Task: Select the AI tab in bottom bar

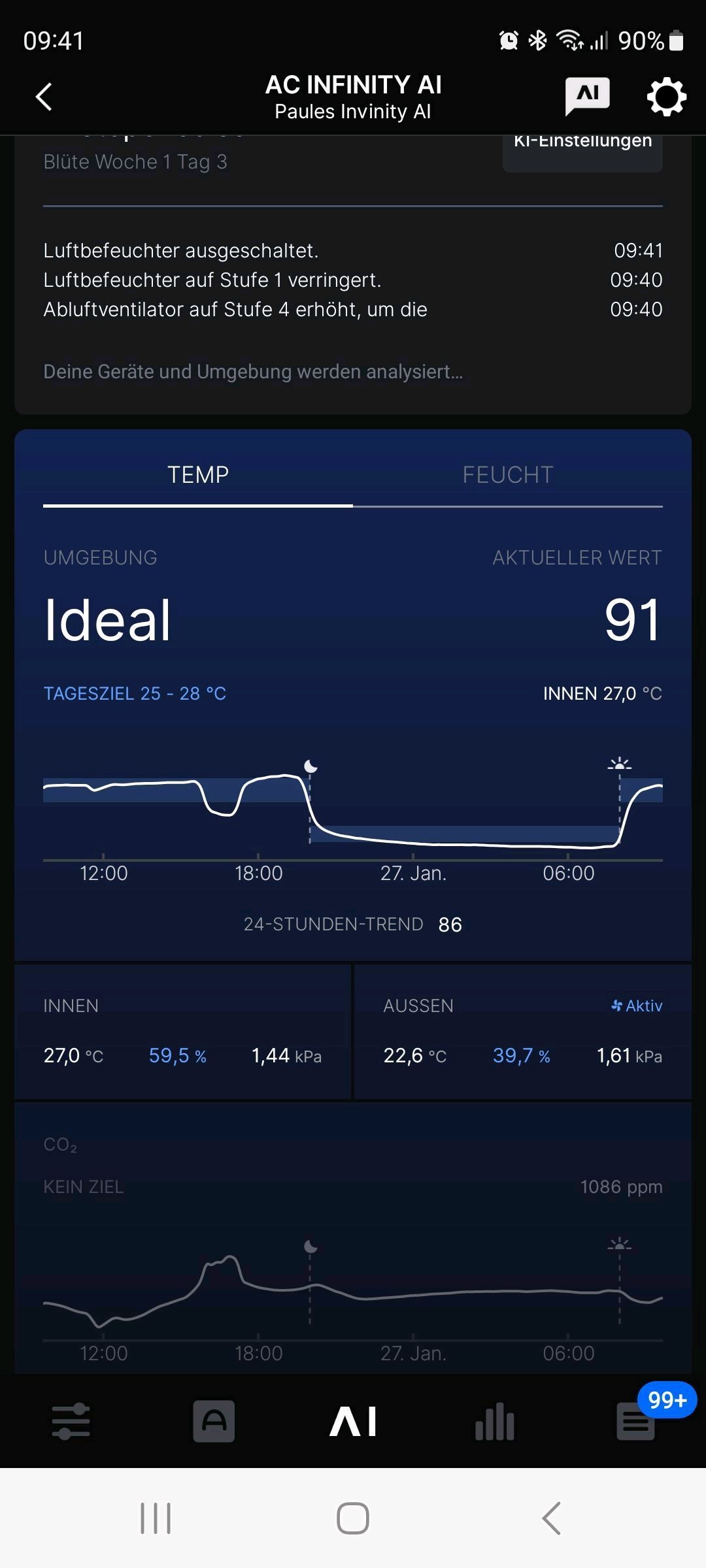Action: 353,1422
